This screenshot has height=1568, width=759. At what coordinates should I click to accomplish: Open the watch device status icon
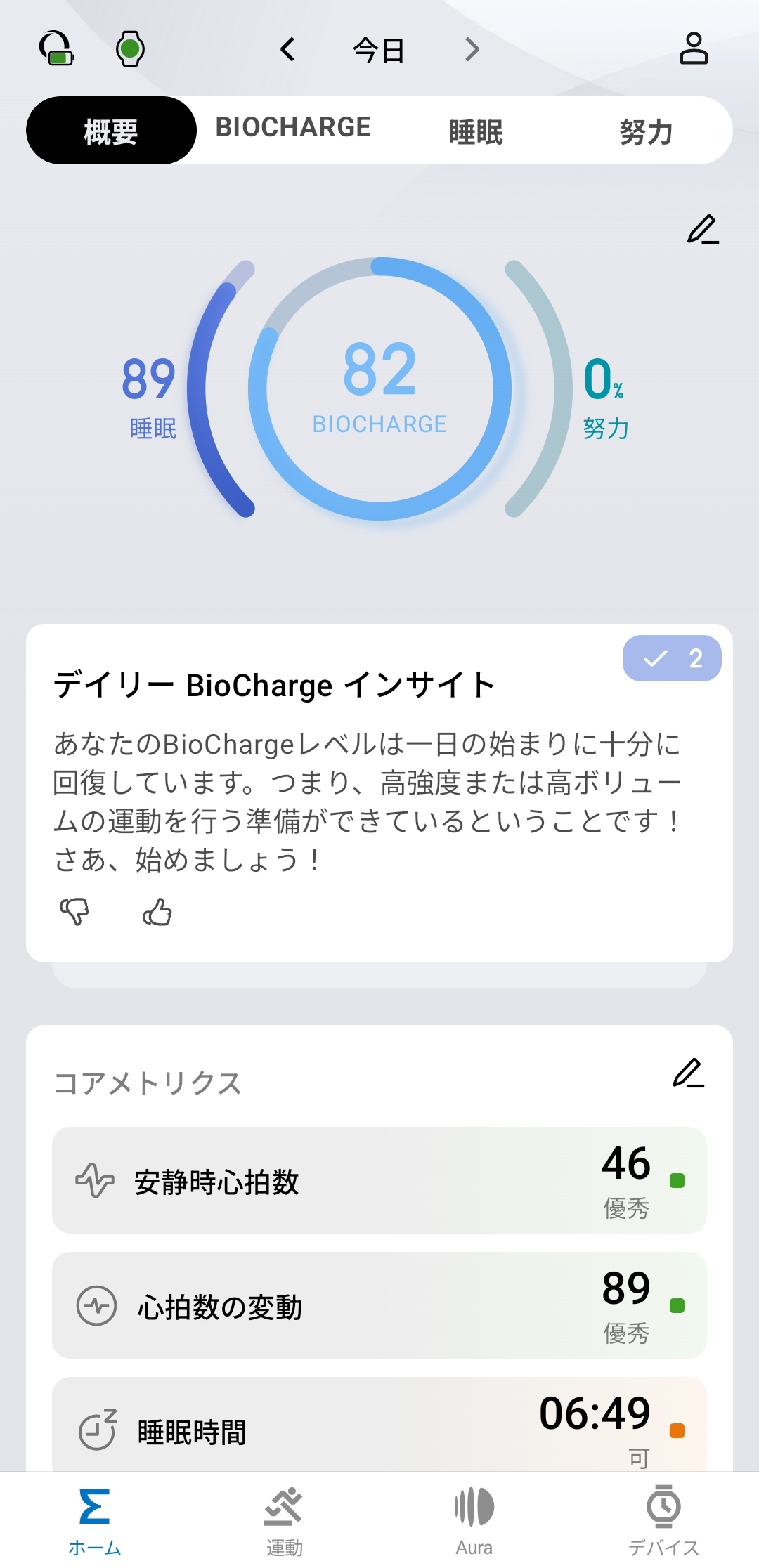(x=130, y=48)
